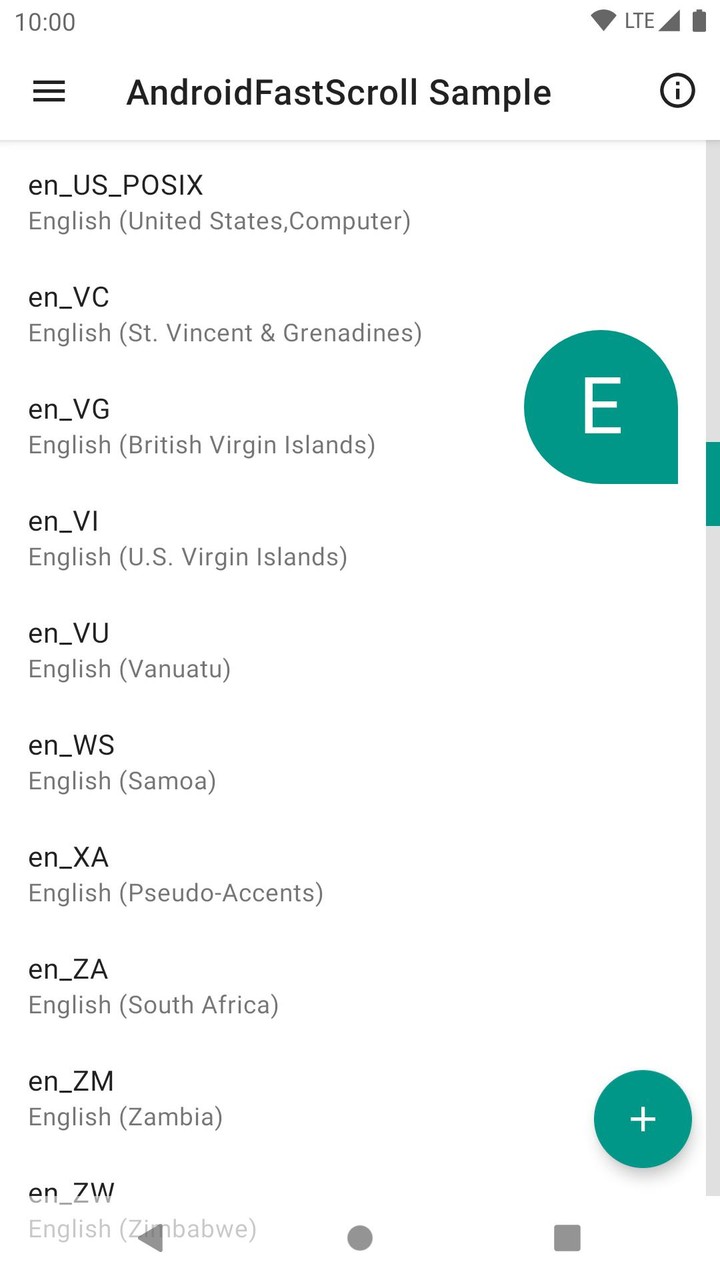720x1280 pixels.
Task: Tap the floating add button
Action: (x=642, y=1119)
